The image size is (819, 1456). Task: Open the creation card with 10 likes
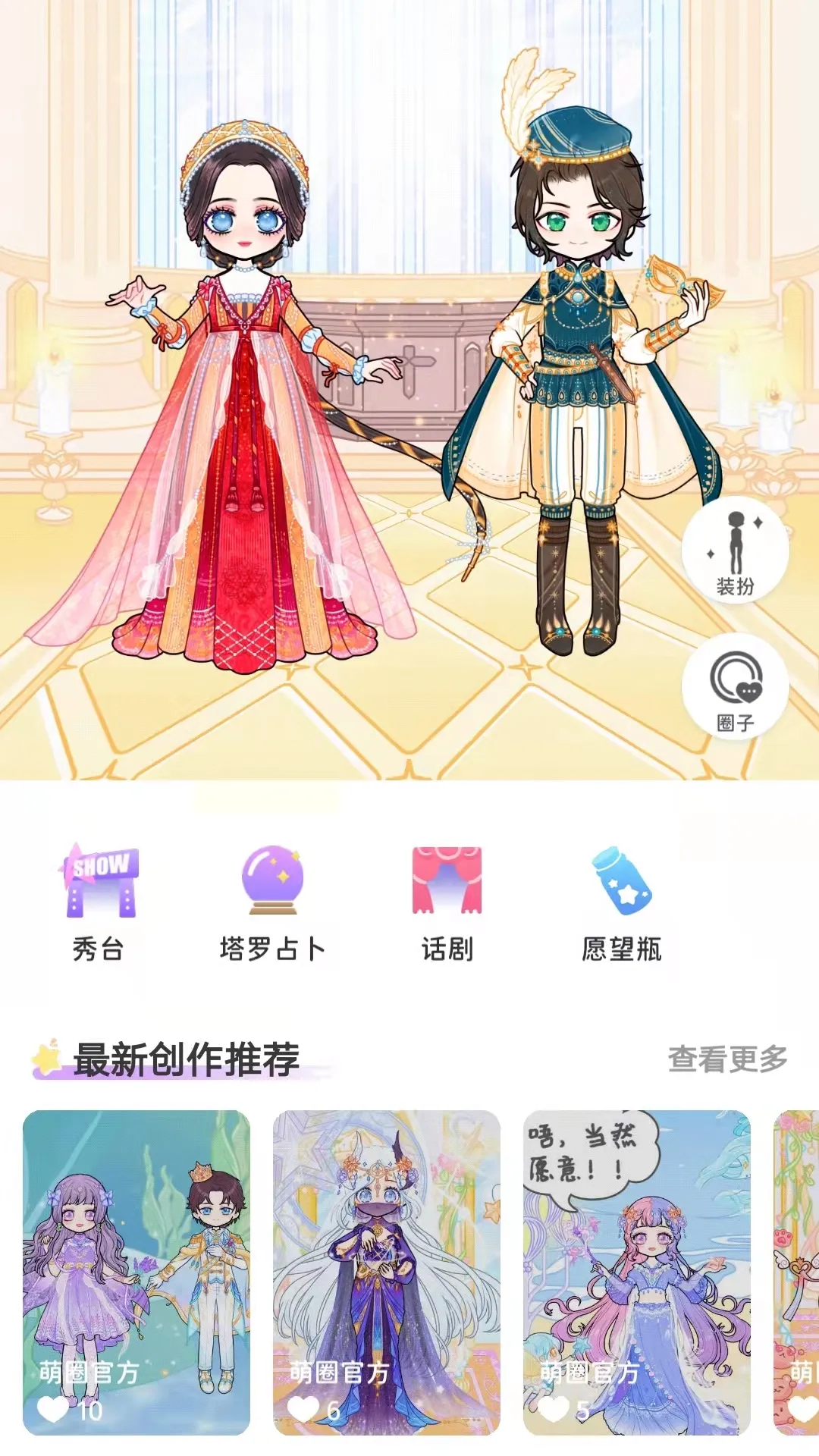[136, 1272]
